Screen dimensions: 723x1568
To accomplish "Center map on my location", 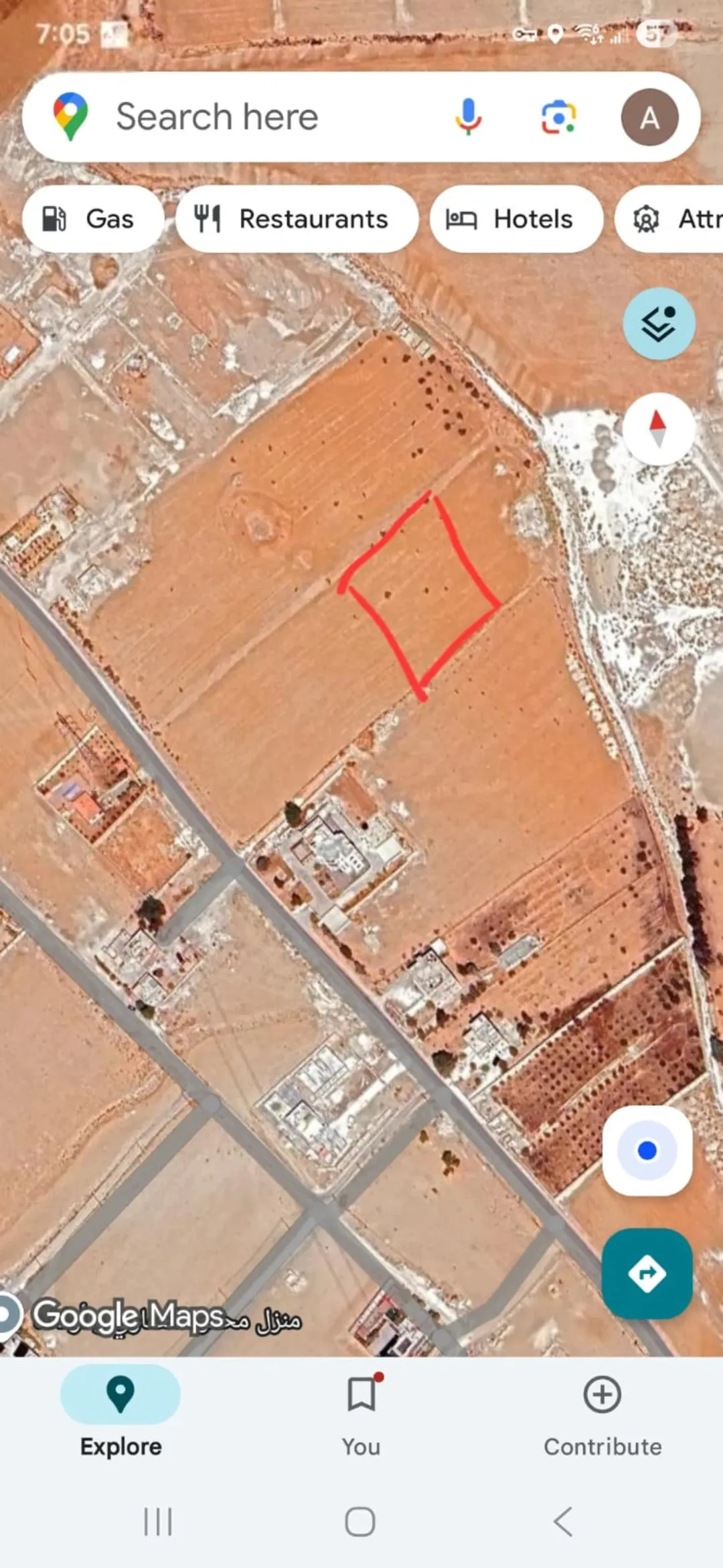I will coord(647,1151).
